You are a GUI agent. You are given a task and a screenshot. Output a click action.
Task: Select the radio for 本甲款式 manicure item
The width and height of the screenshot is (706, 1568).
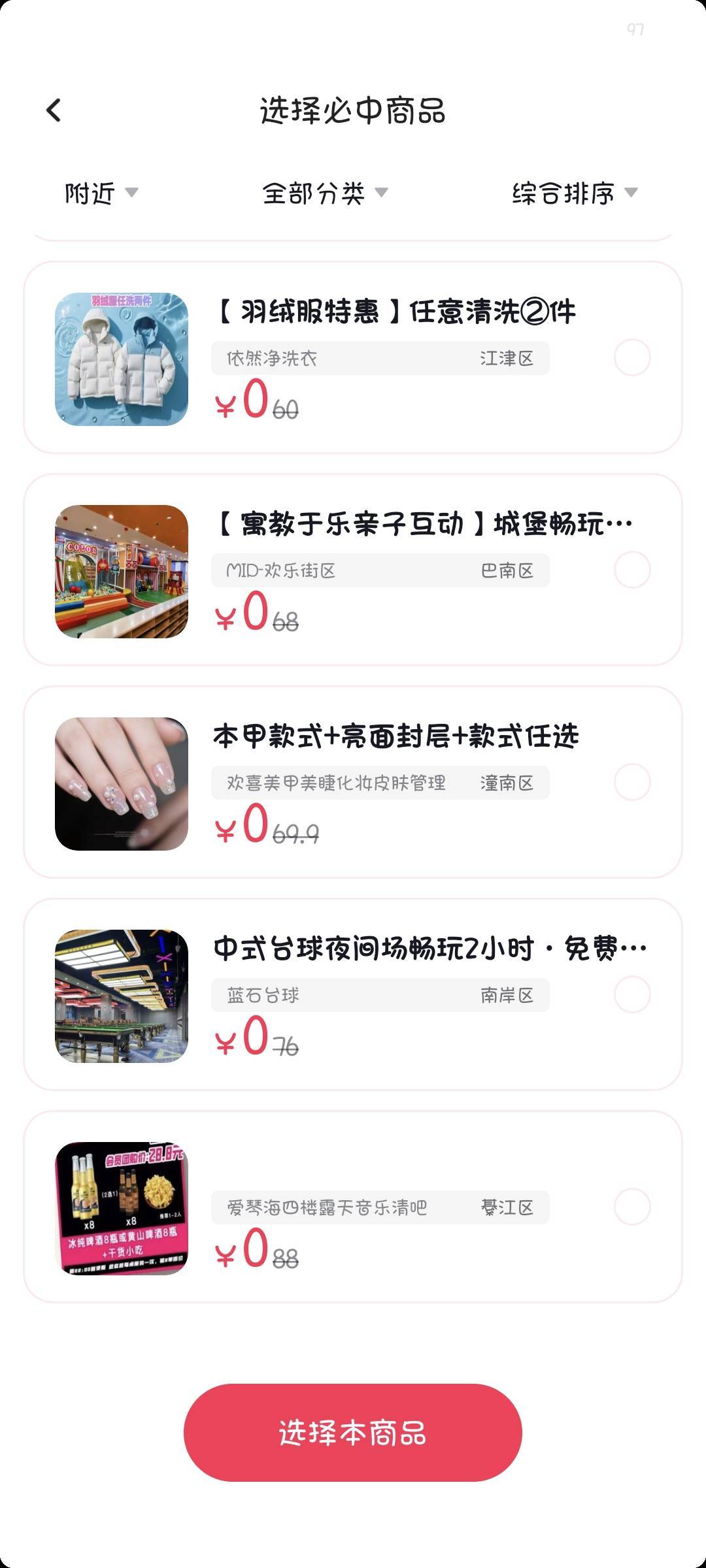[632, 782]
